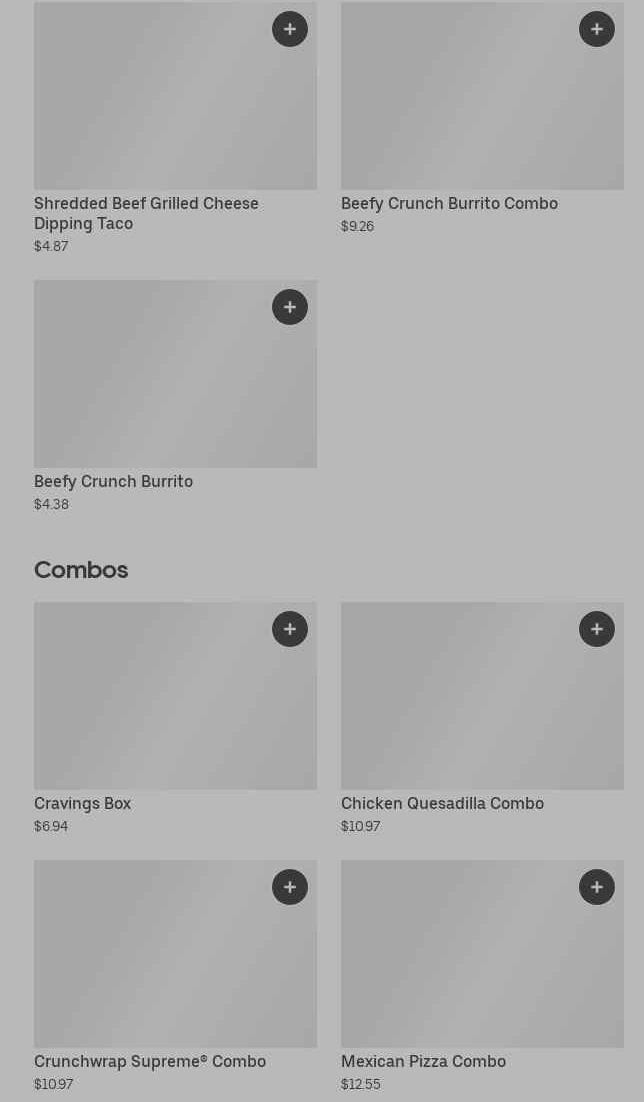Add Chicken Quesadilla Combo to cart
This screenshot has height=1102, width=644.
point(597,629)
